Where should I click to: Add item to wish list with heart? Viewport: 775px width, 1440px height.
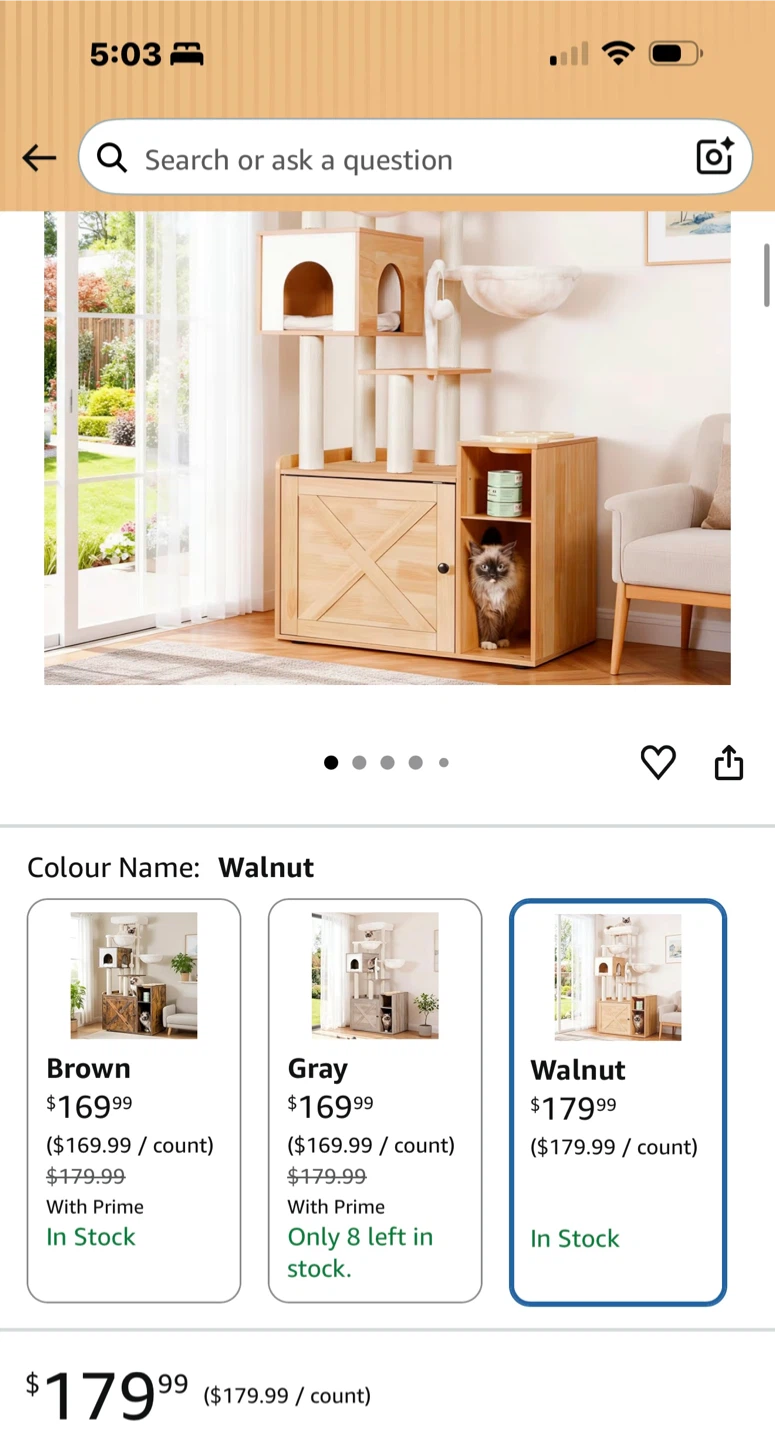658,763
